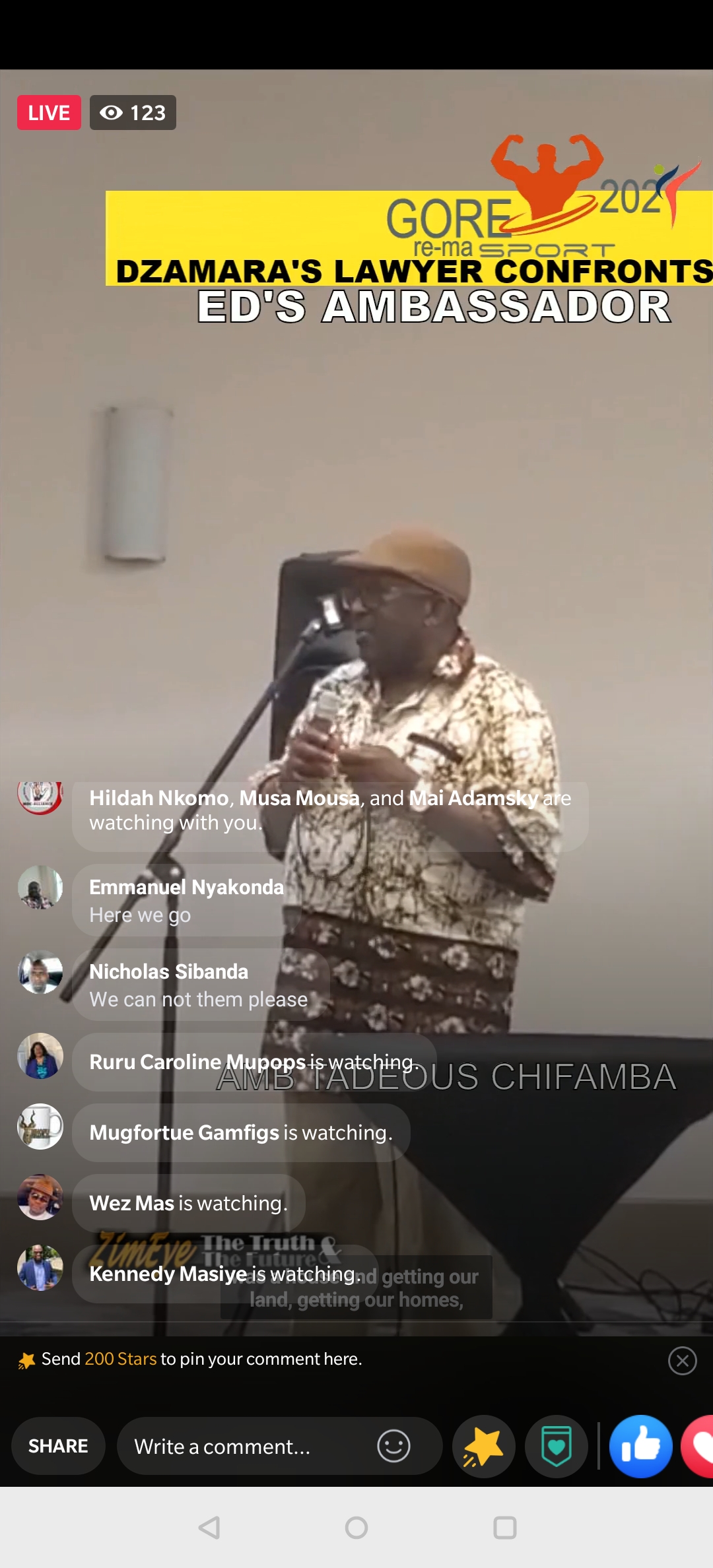View Kennedy Masiye's profile picture
Screen dimensions: 713x1568
[40, 1268]
